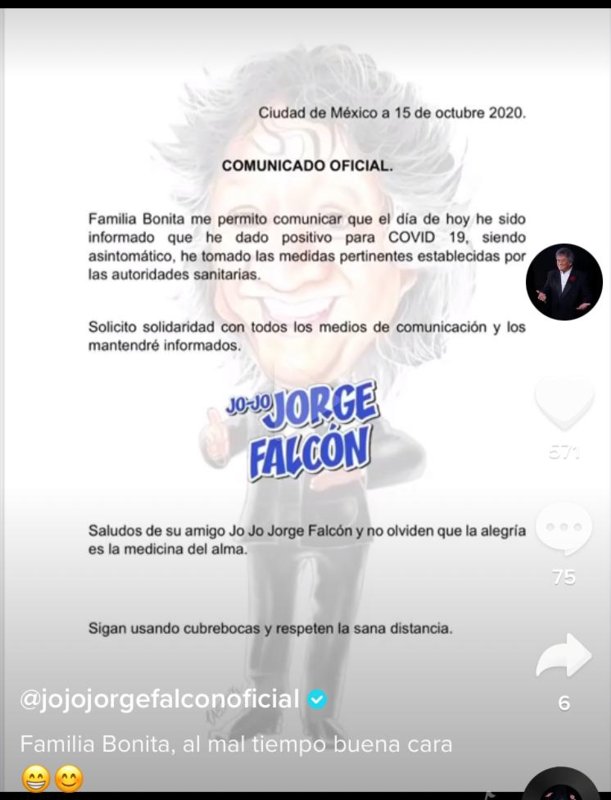Like this video with the heart
The image size is (611, 800).
pyautogui.click(x=563, y=405)
